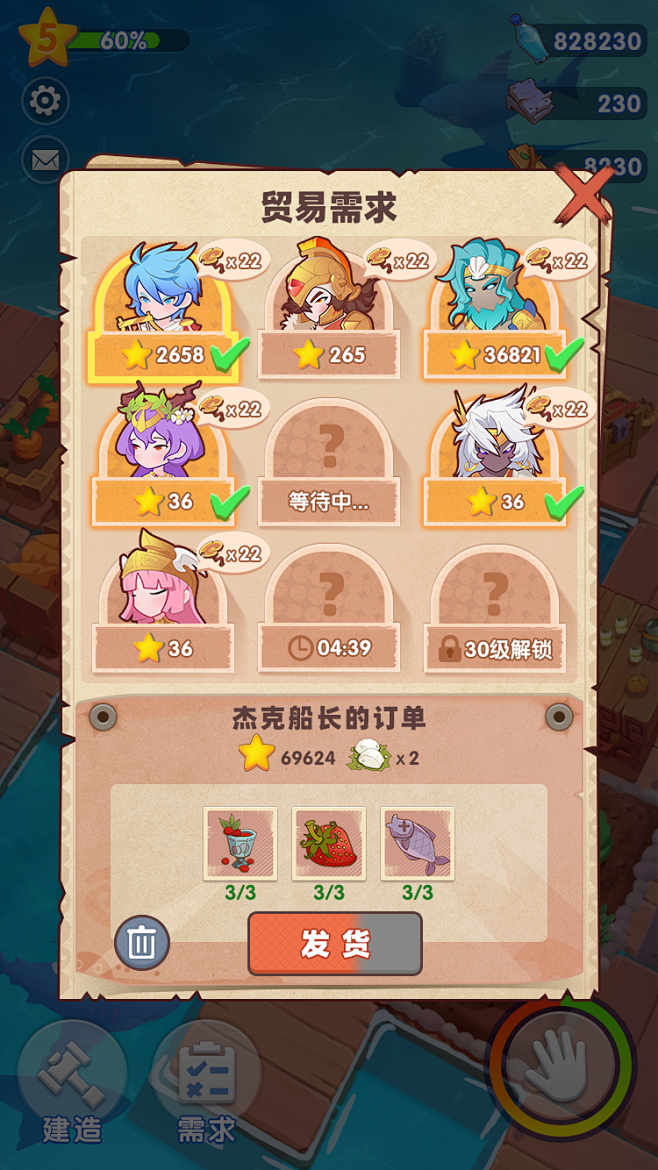Open the mail envelope

(x=46, y=160)
